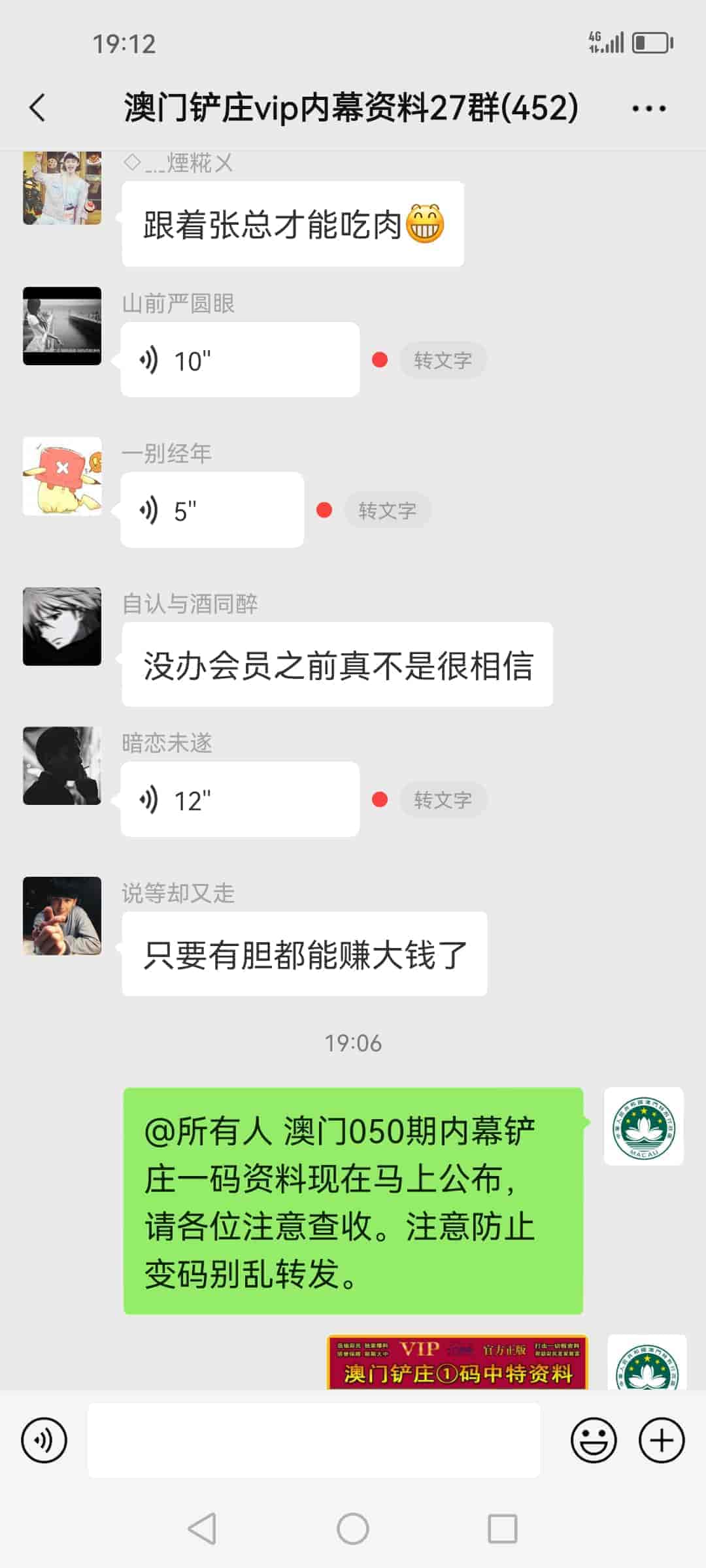Image resolution: width=706 pixels, height=1568 pixels.
Task: Tap the back arrow to leave the chat
Action: coord(37,108)
